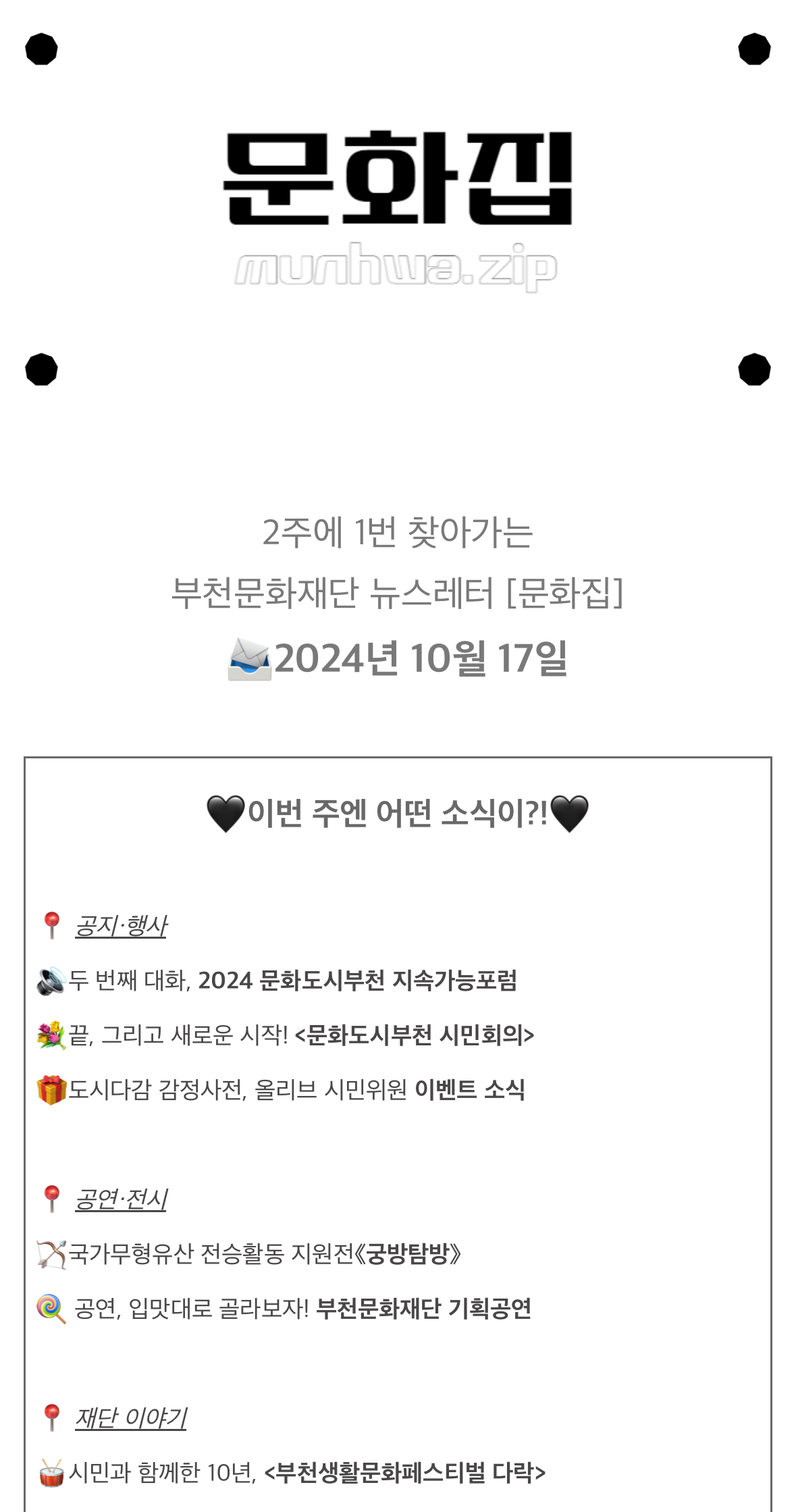This screenshot has width=796, height=1512.
Task: Jump to the underlined 공연·전시 section
Action: [120, 1199]
